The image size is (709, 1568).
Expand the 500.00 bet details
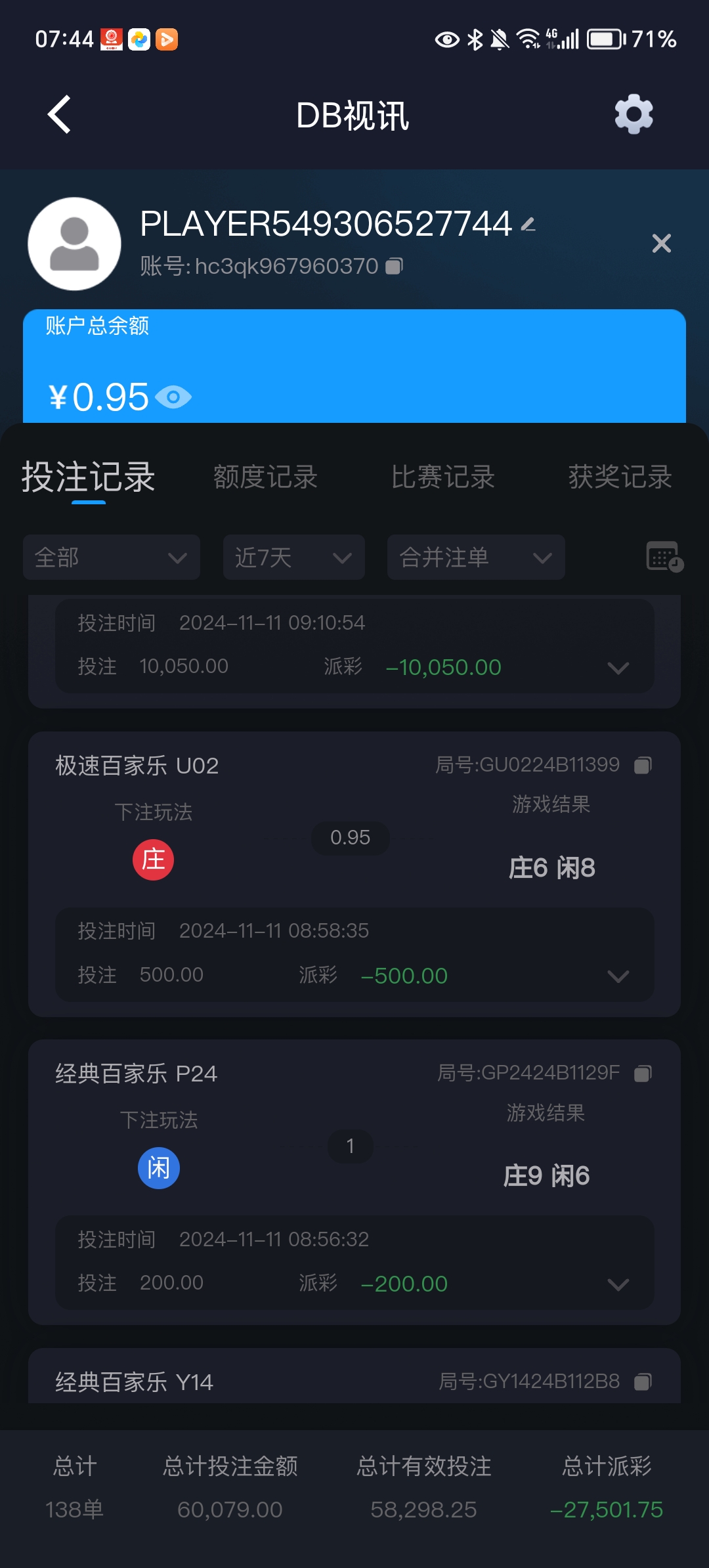tap(618, 976)
